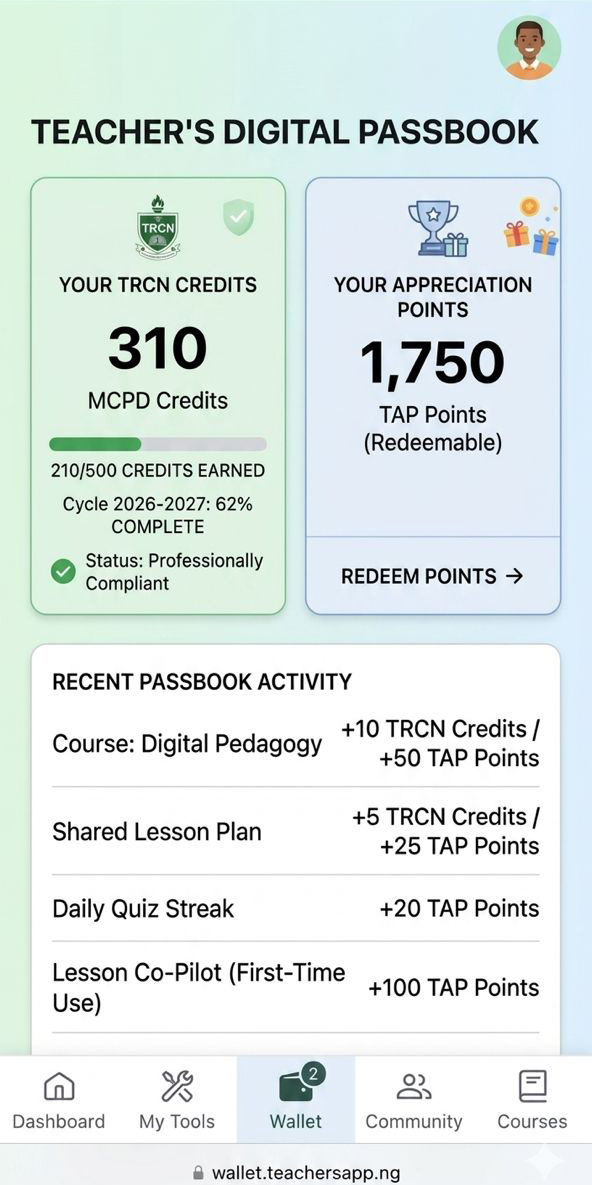Go to the Dashboard tab

[x=59, y=1100]
